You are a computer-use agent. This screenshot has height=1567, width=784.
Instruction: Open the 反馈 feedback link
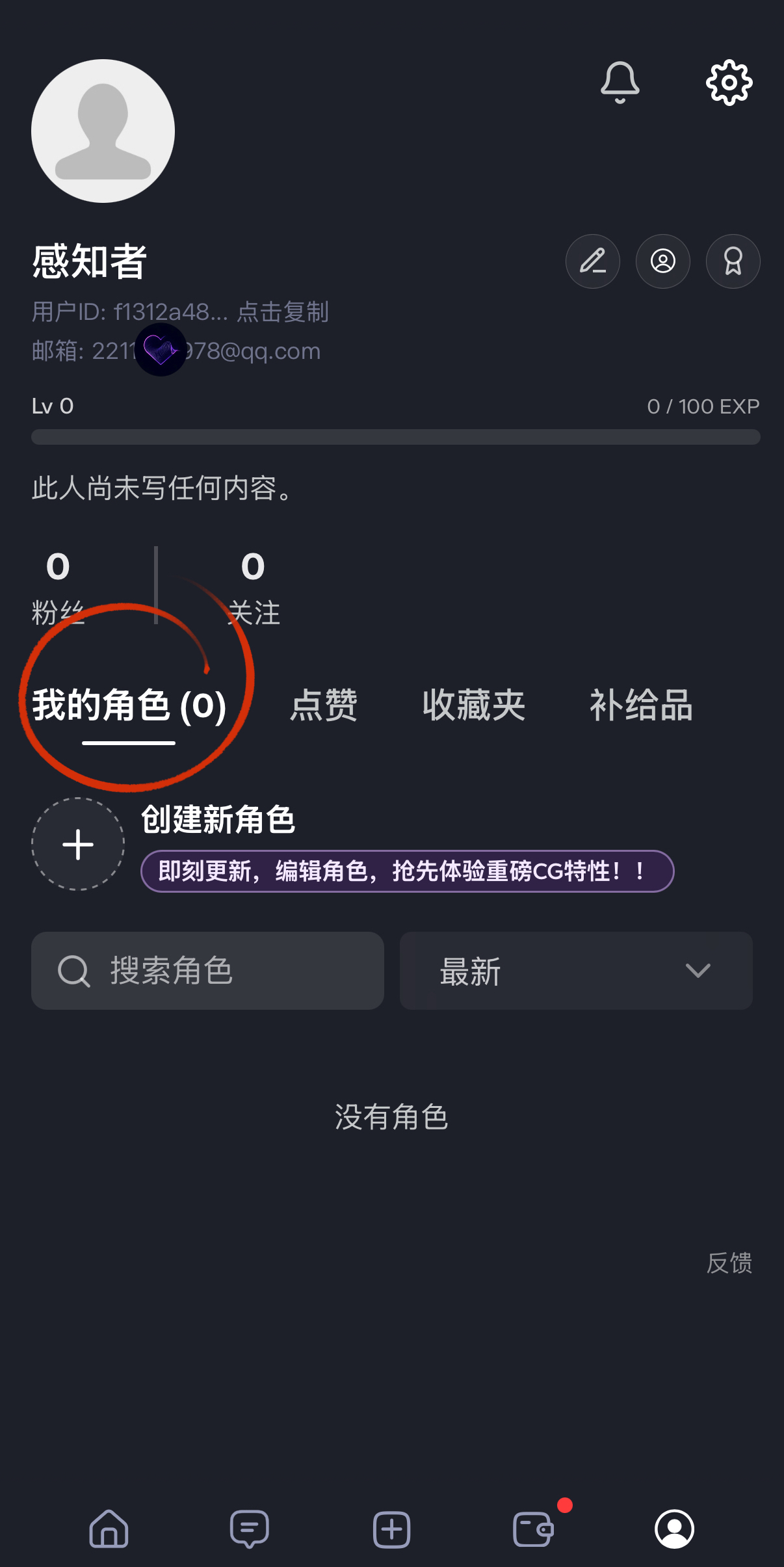click(729, 1263)
